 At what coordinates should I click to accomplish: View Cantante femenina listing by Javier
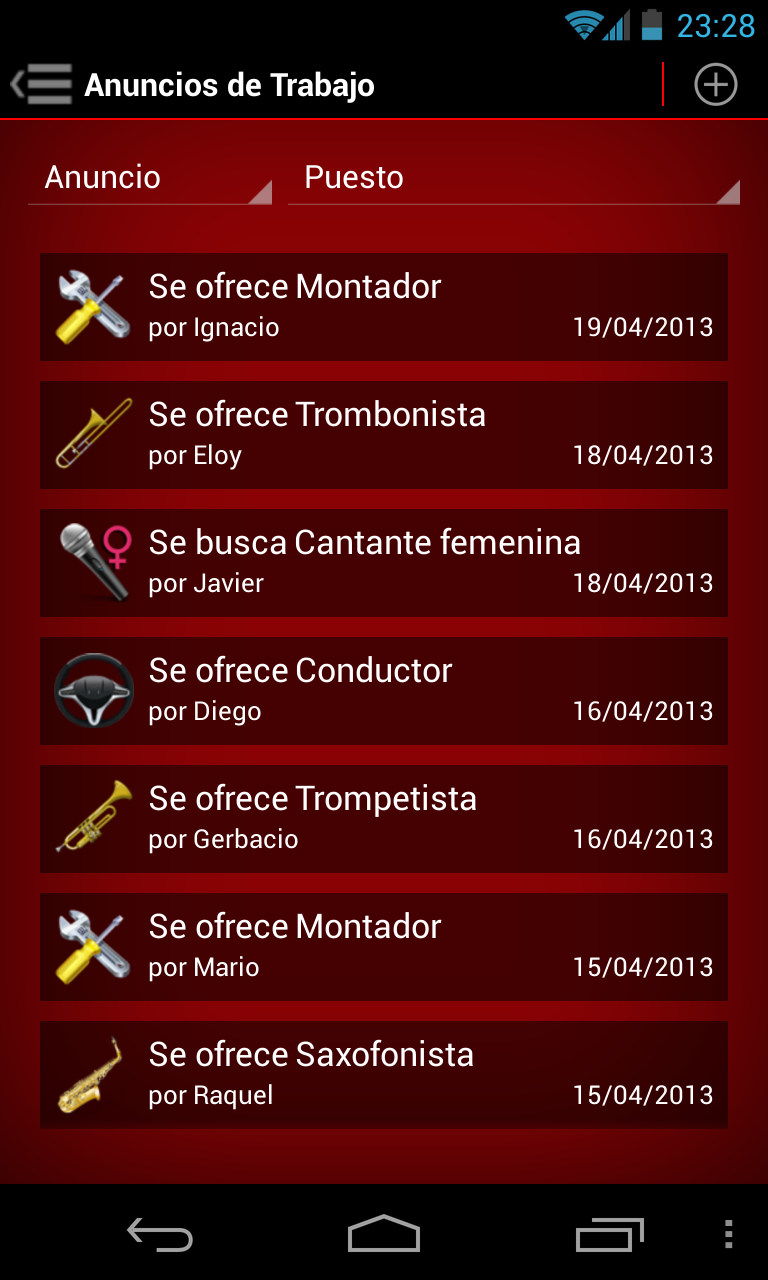click(384, 563)
